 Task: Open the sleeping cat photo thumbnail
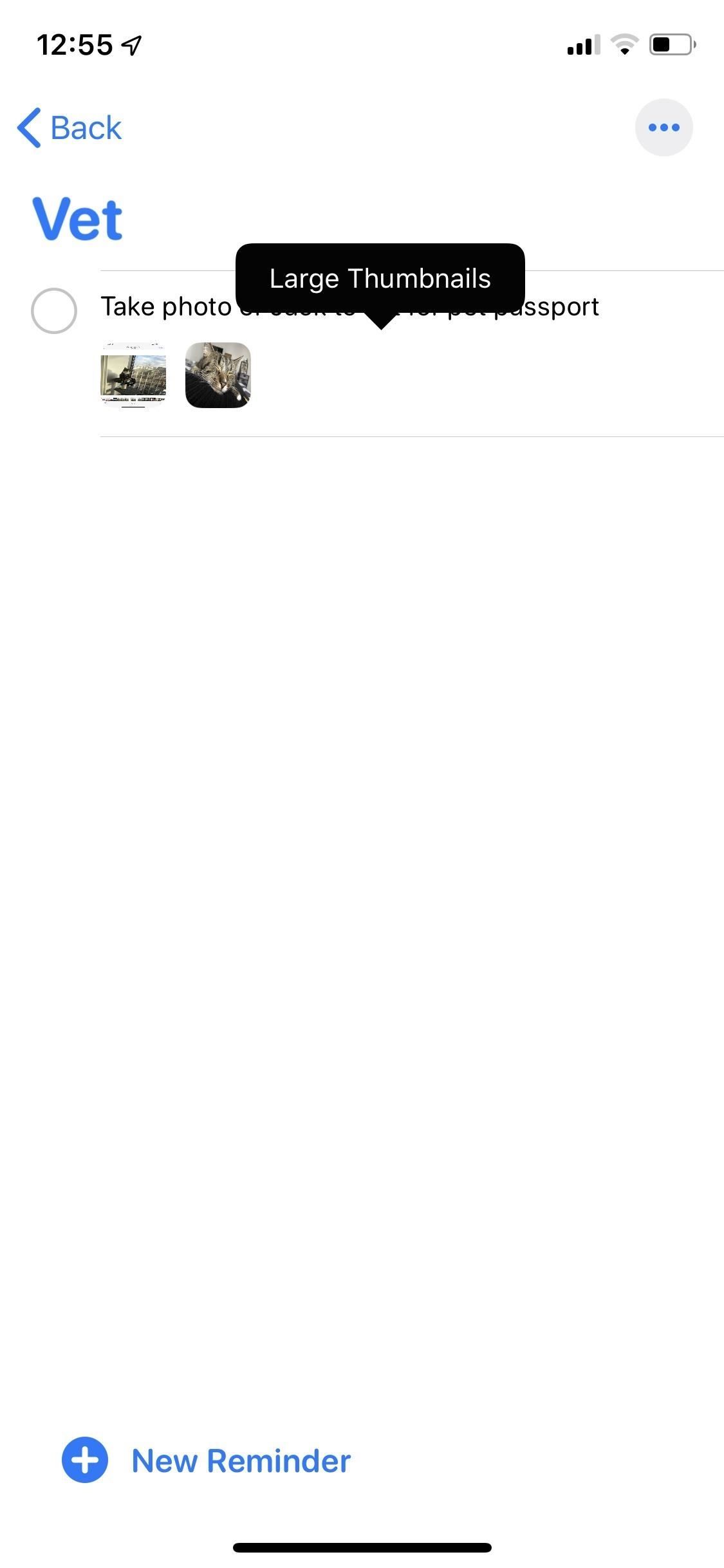coord(218,375)
